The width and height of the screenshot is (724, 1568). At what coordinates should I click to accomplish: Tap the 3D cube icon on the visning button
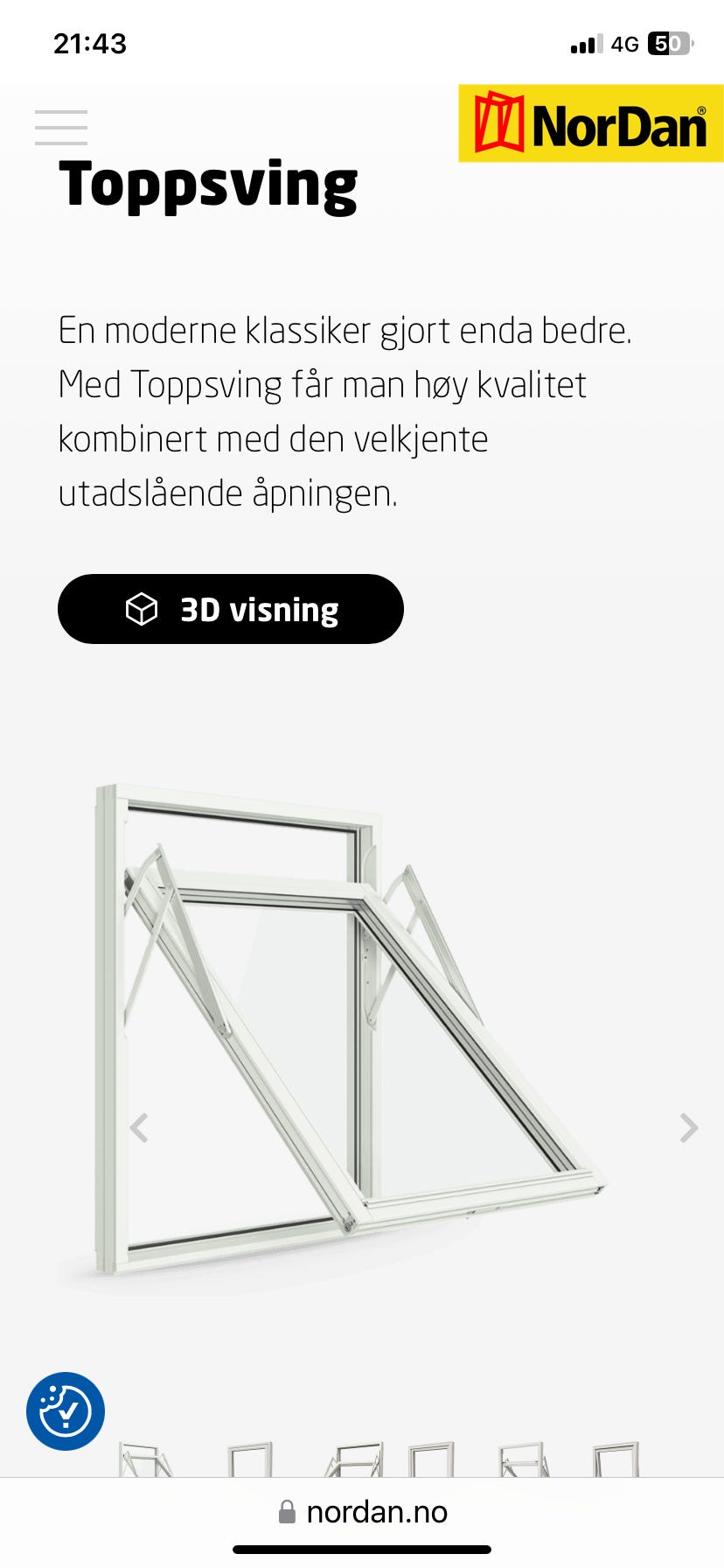(143, 608)
